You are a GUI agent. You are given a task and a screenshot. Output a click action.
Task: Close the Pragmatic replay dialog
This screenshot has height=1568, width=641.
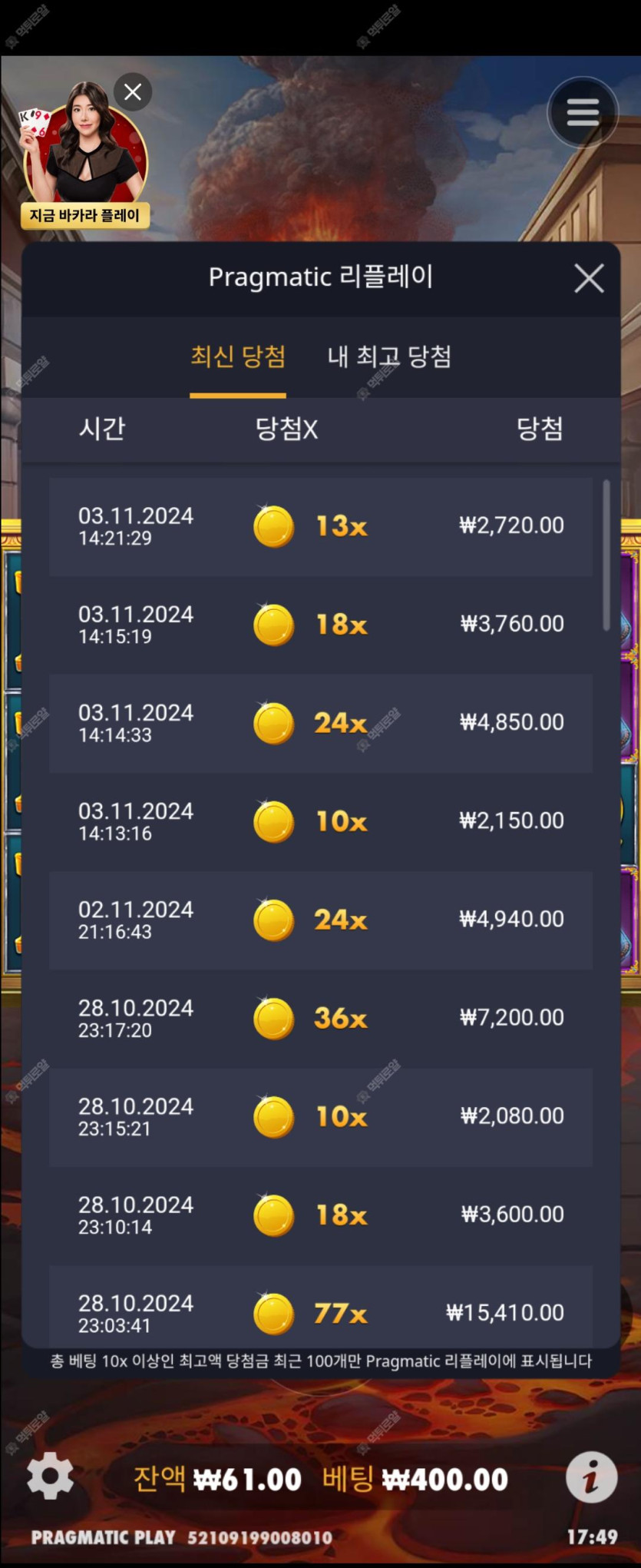pos(589,278)
